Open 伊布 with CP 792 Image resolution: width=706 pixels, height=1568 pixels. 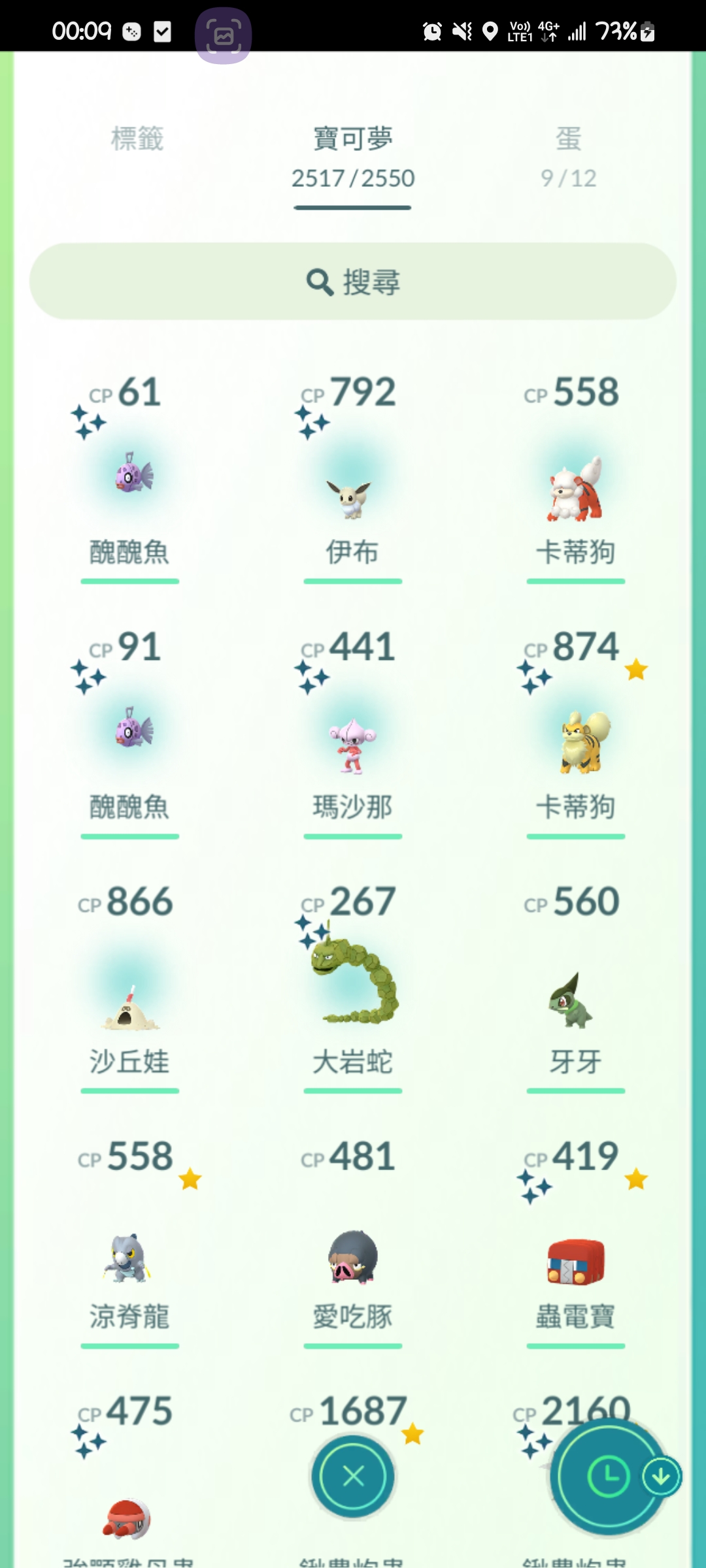coord(353,477)
